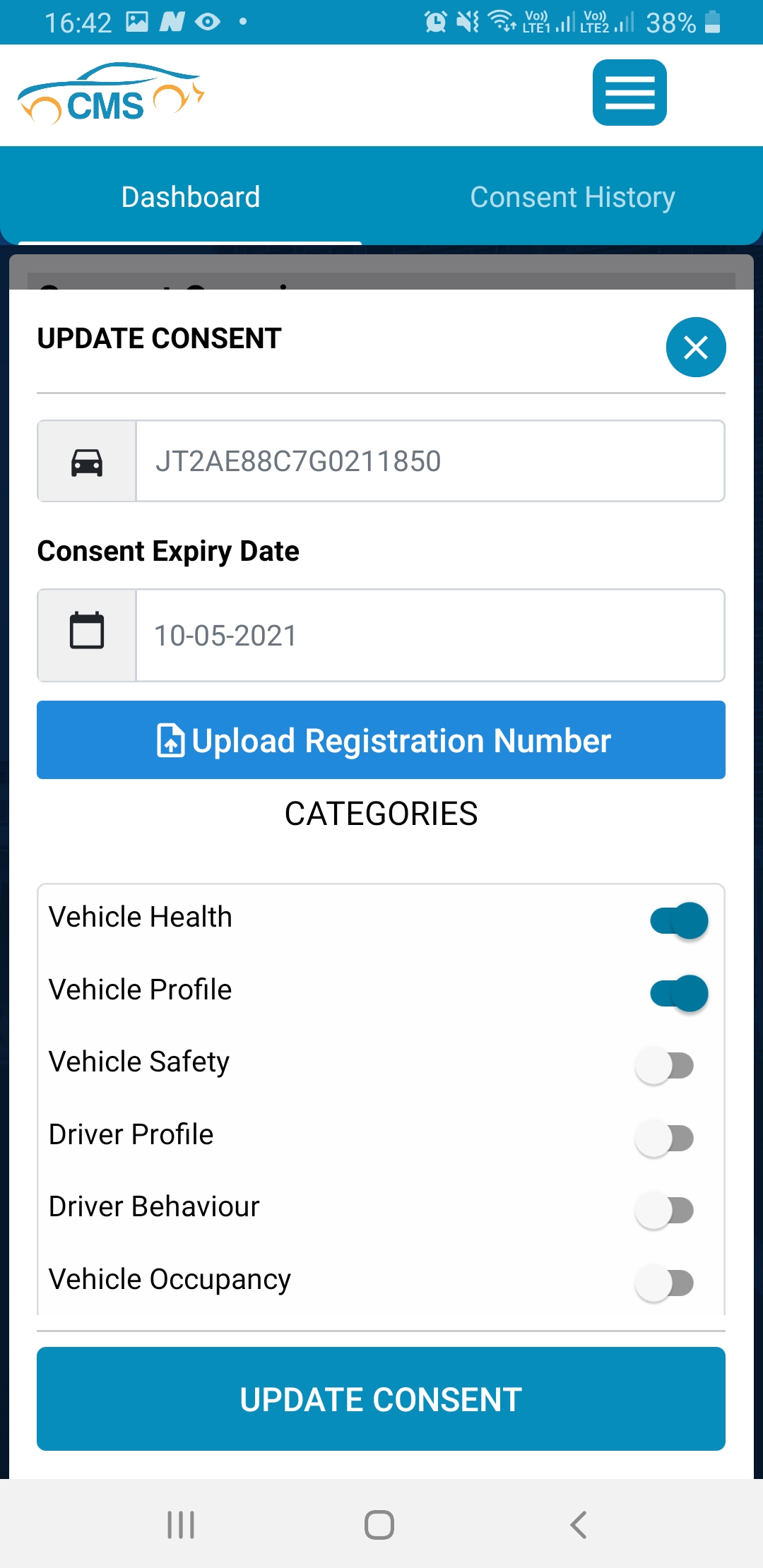Toggle on Vehicle Occupancy consent

click(x=664, y=1282)
